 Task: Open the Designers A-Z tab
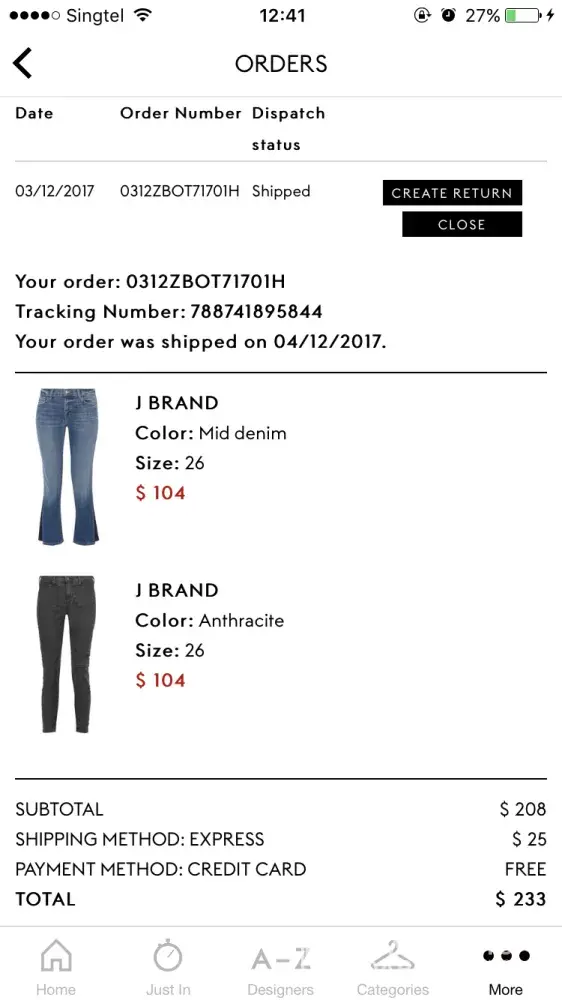(x=281, y=966)
